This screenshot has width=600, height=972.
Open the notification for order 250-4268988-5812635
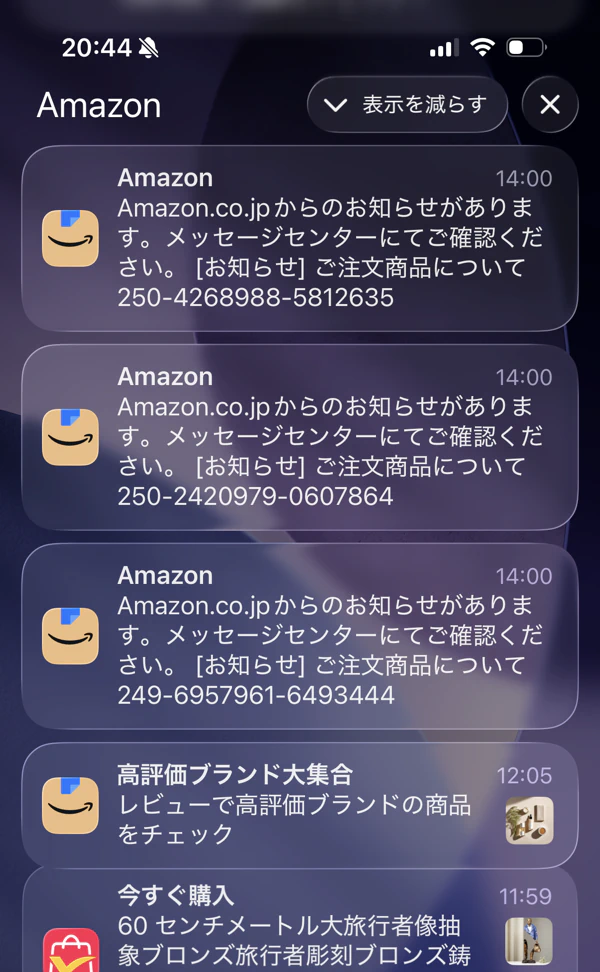(x=300, y=238)
